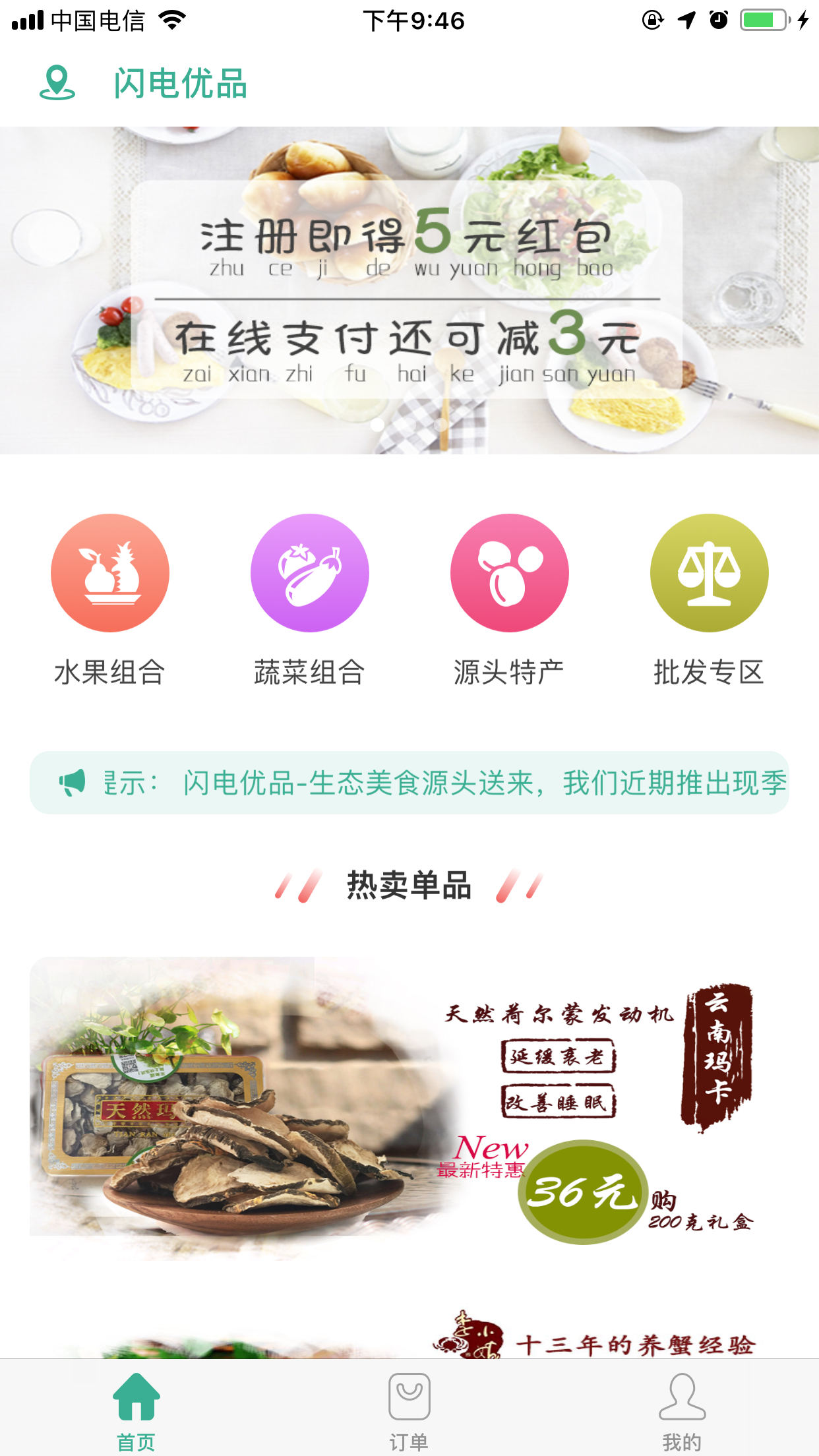Open the 云南玛卡 36元 product card
This screenshot has width=819, height=1456.
pos(409,1108)
